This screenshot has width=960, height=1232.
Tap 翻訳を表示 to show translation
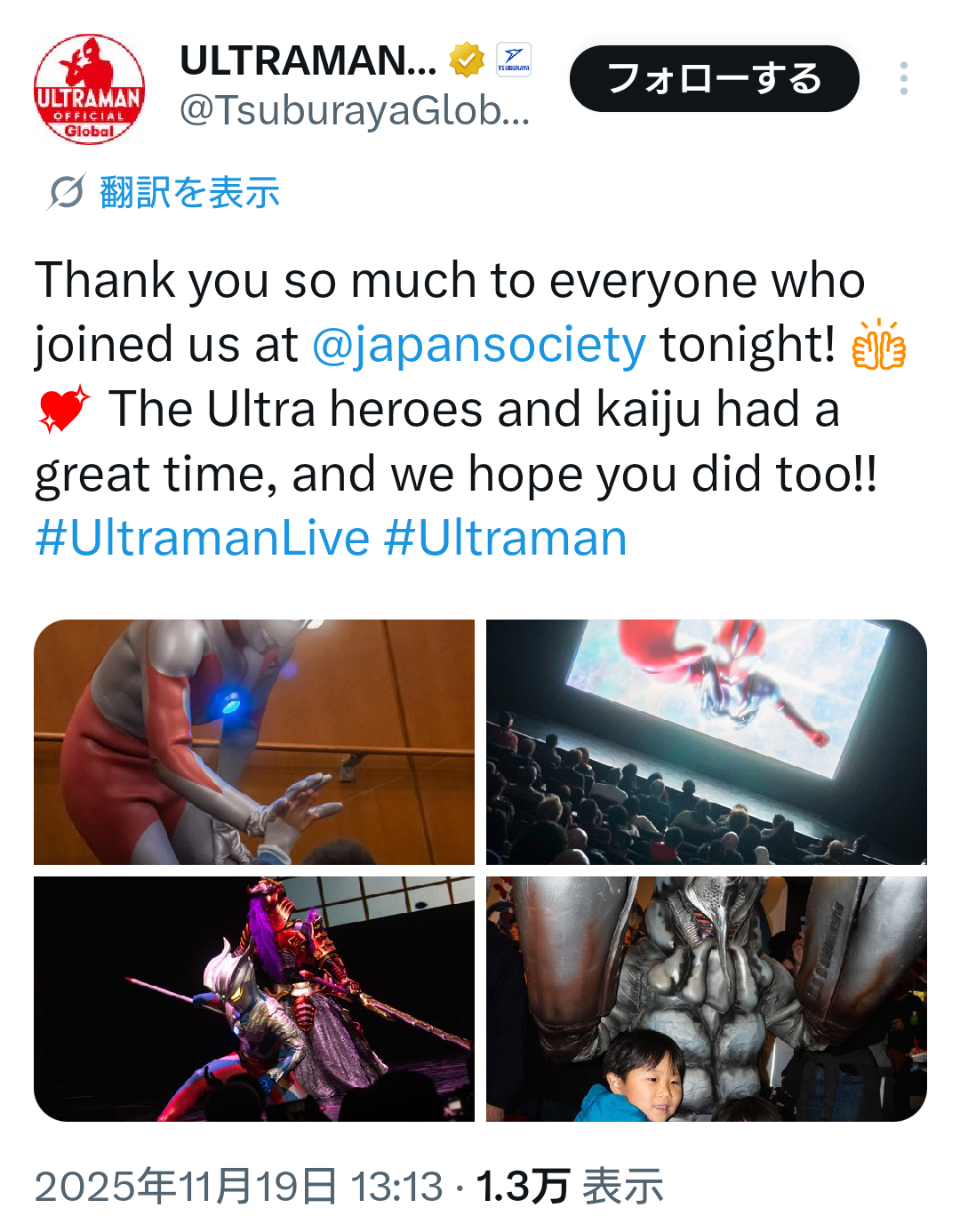(x=188, y=192)
